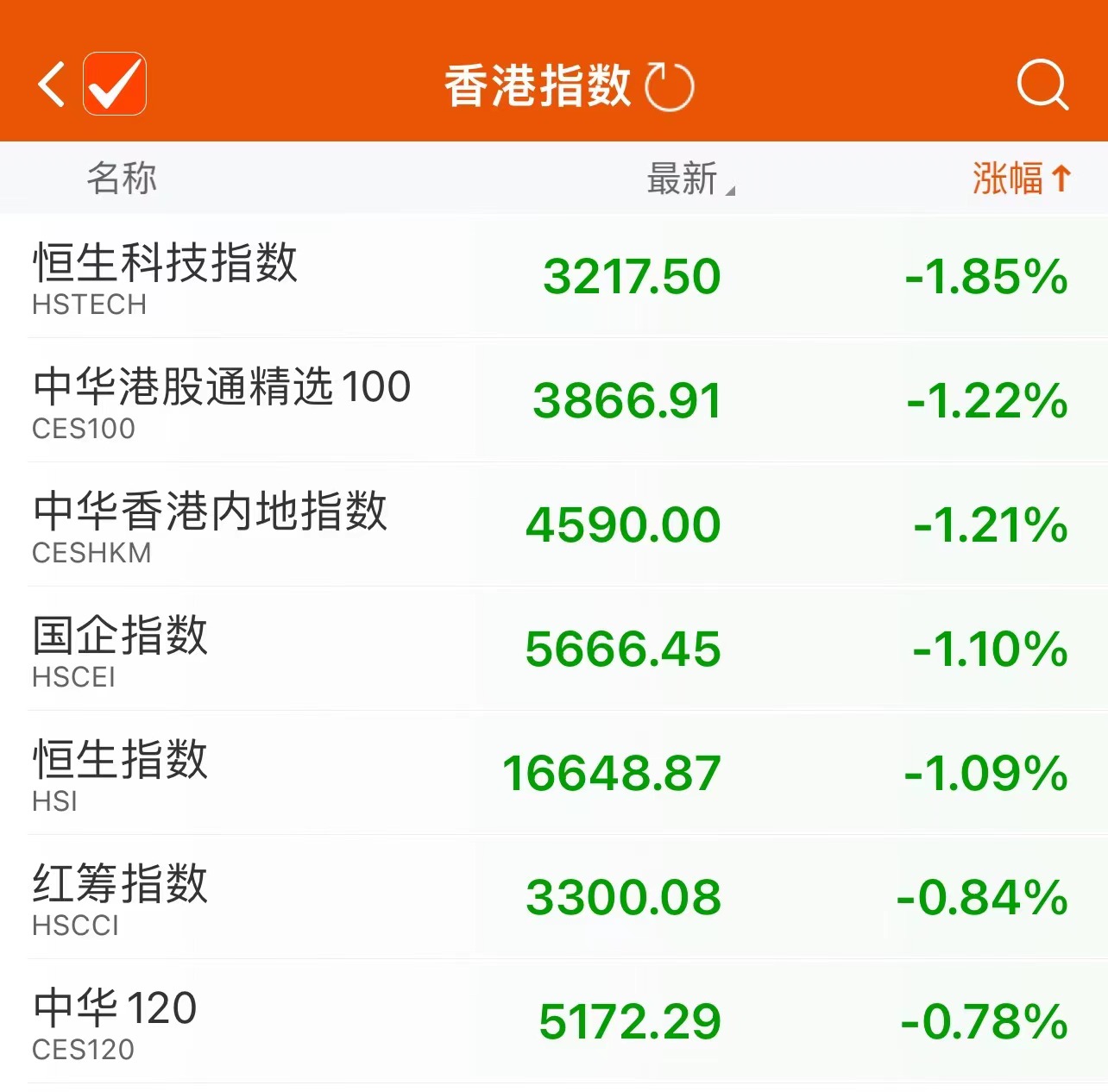1108x1092 pixels.
Task: Toggle sort order on 涨幅 column
Action: coord(1021,179)
